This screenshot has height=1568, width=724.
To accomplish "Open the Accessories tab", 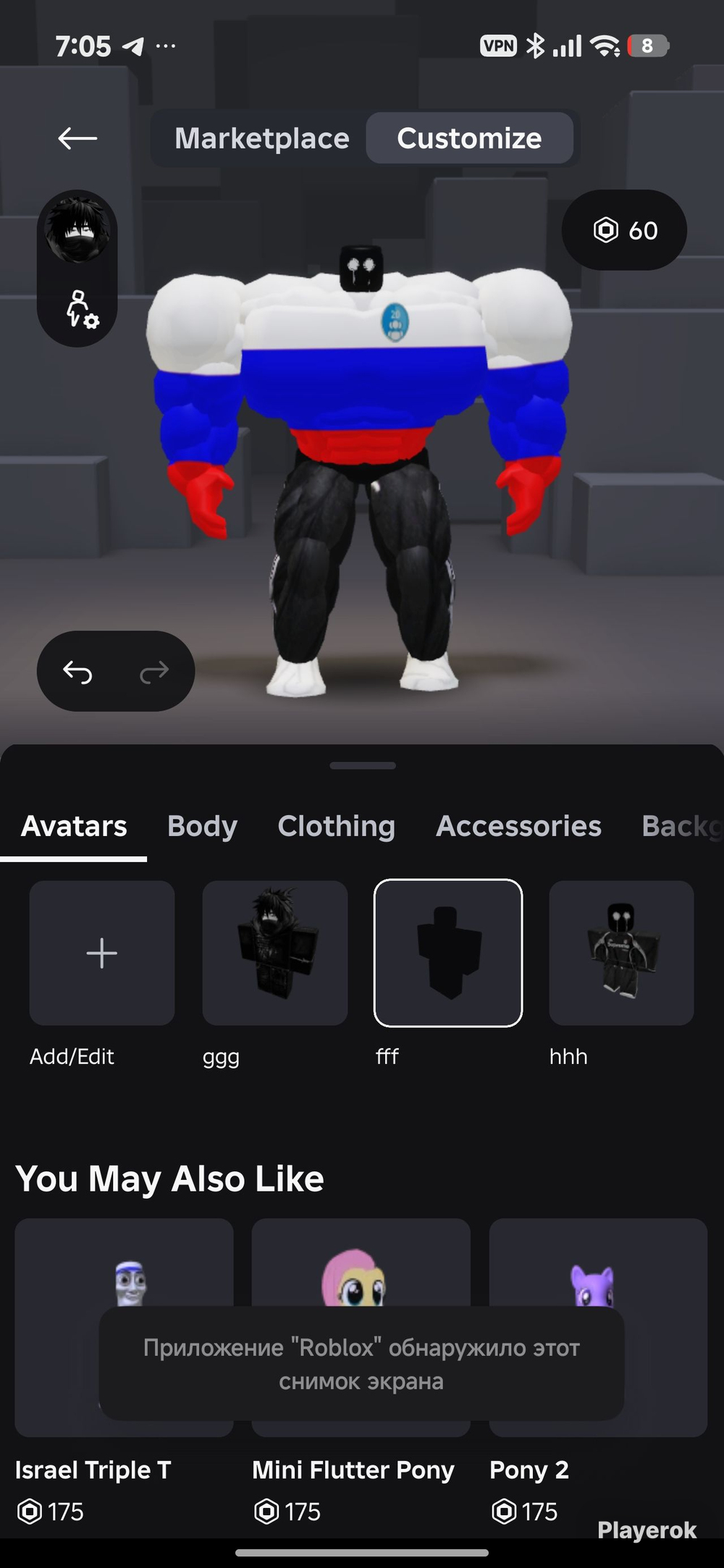I will click(x=518, y=826).
